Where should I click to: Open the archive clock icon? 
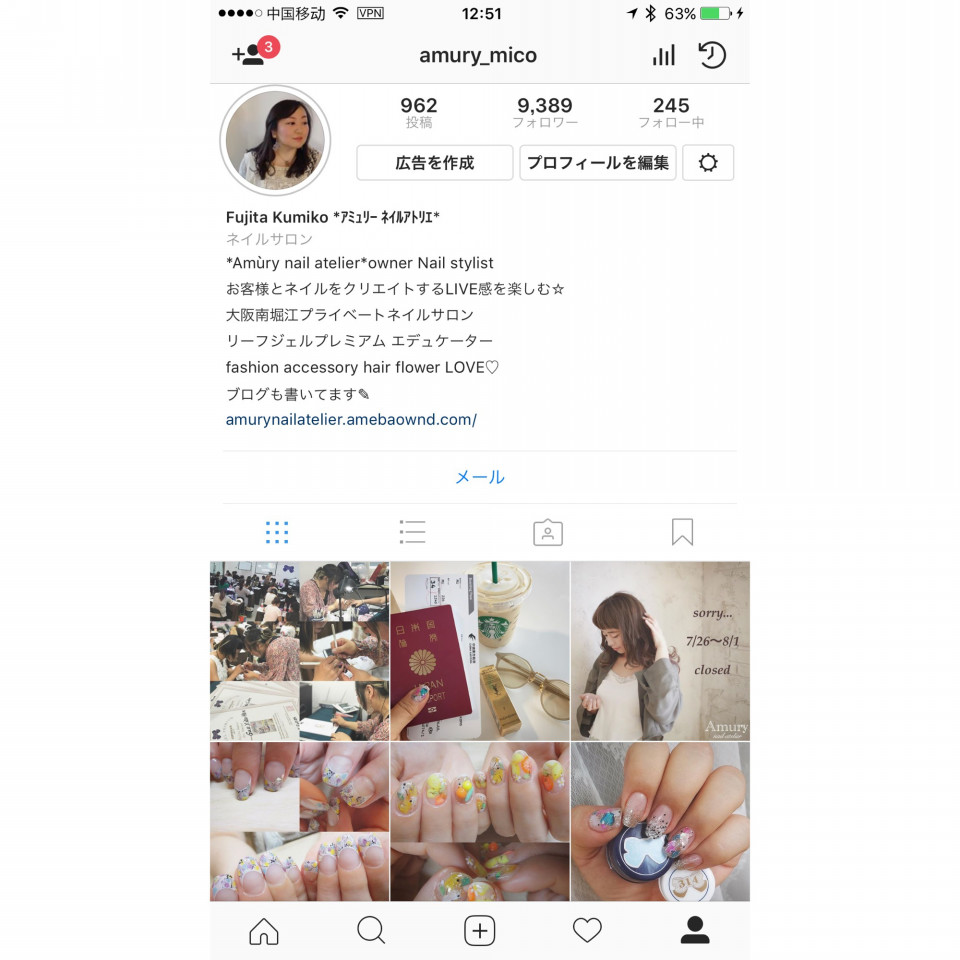pyautogui.click(x=711, y=55)
